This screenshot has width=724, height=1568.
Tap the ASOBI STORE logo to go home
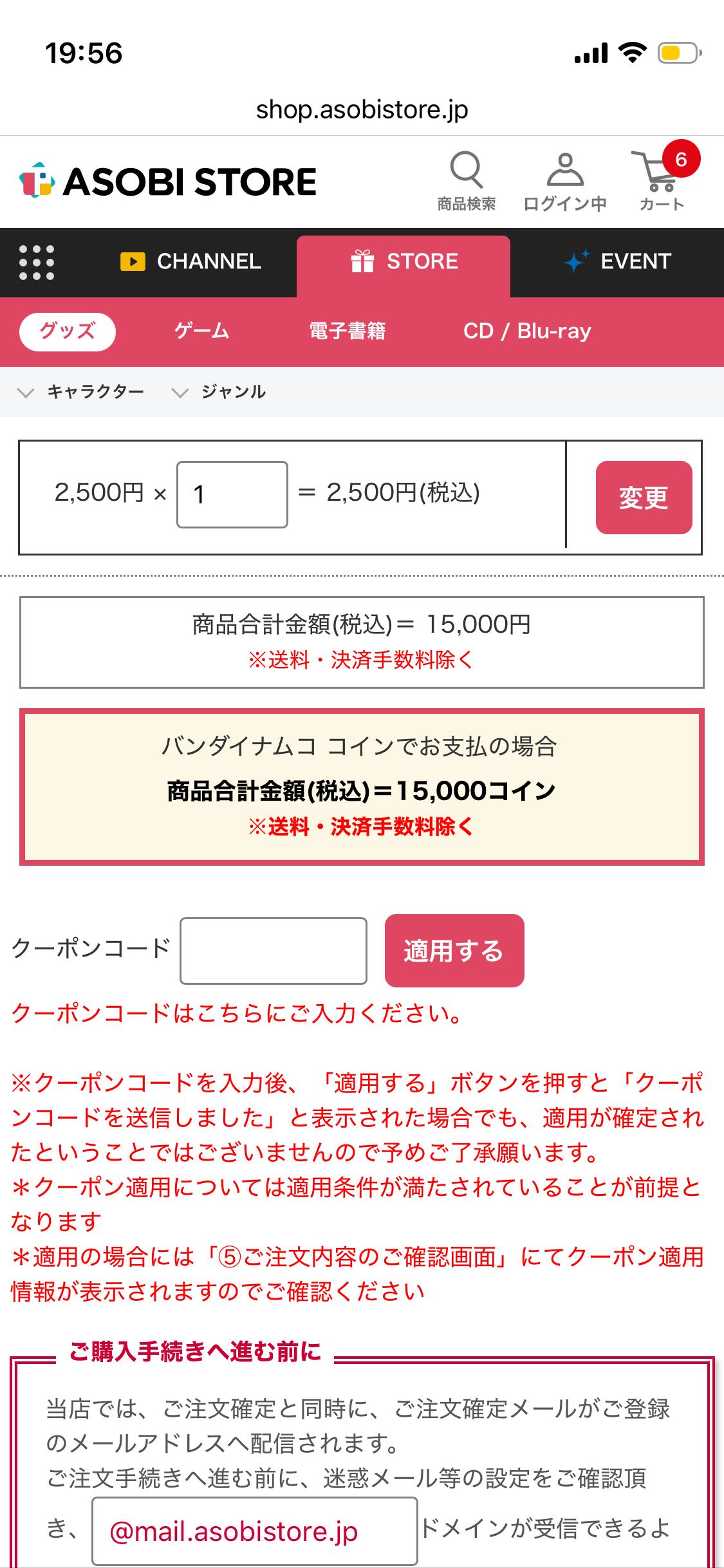point(168,182)
